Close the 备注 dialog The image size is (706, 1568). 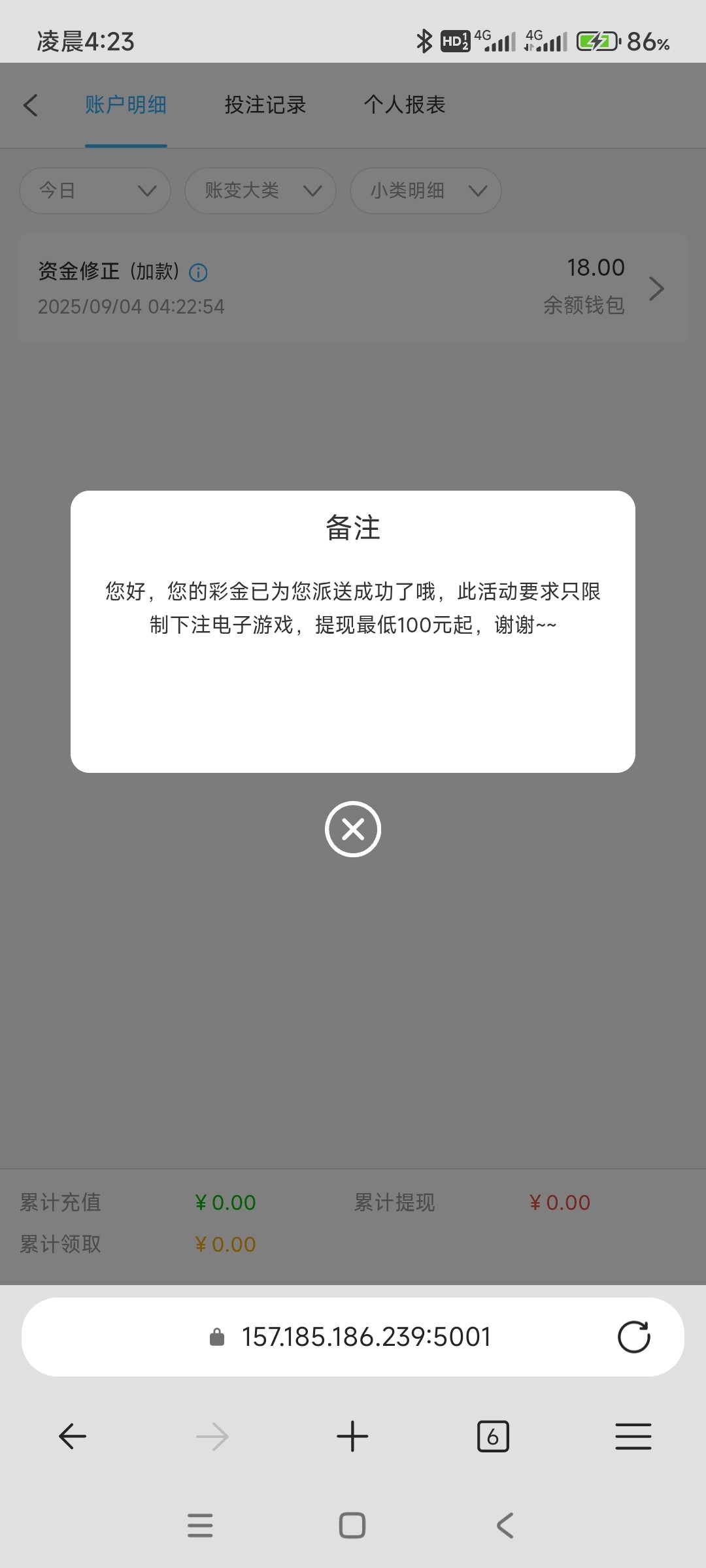(x=353, y=829)
